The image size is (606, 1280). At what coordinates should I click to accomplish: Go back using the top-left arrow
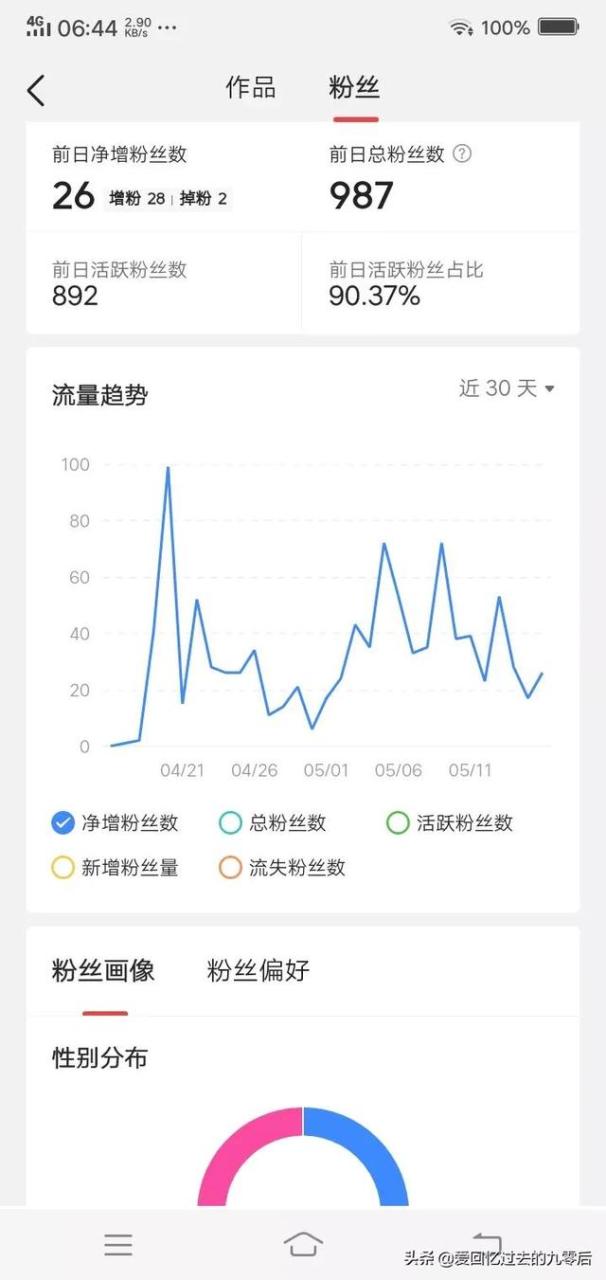coord(36,90)
